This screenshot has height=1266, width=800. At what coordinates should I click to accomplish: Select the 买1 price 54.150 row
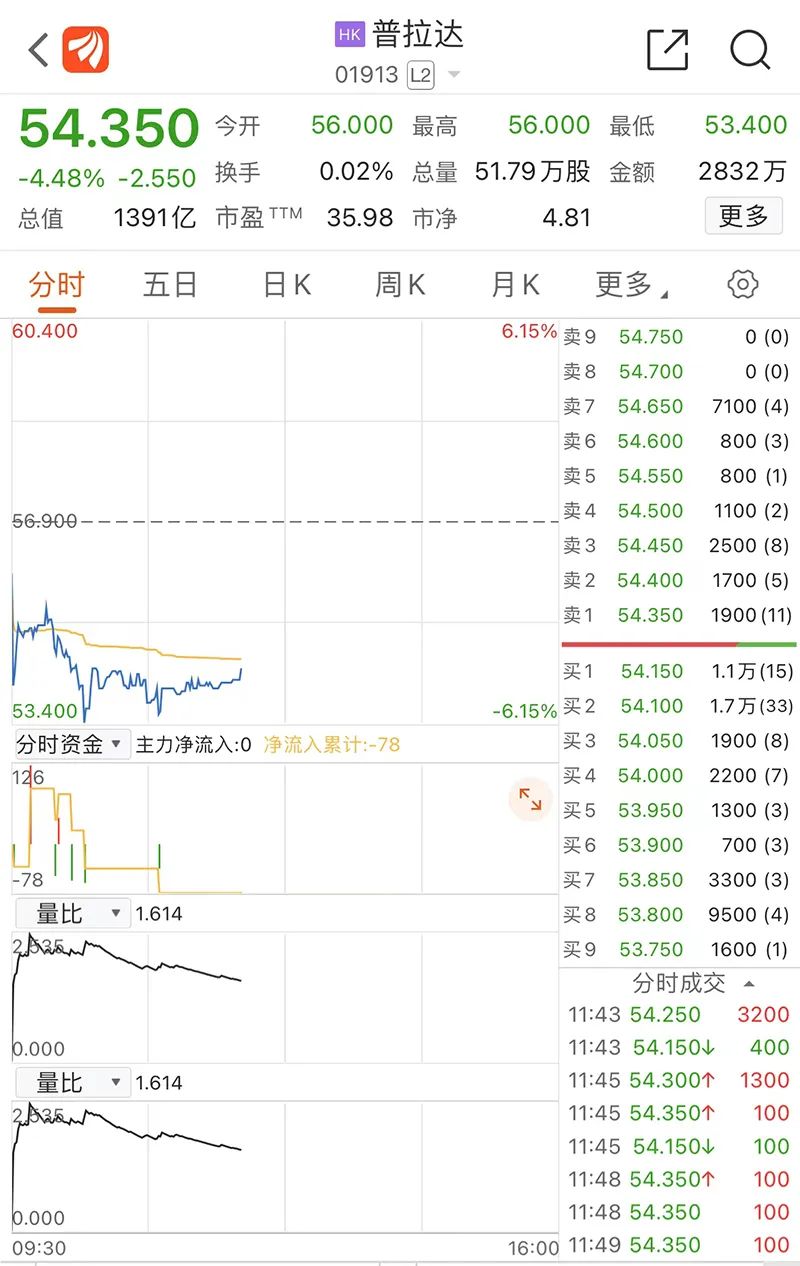coord(678,671)
